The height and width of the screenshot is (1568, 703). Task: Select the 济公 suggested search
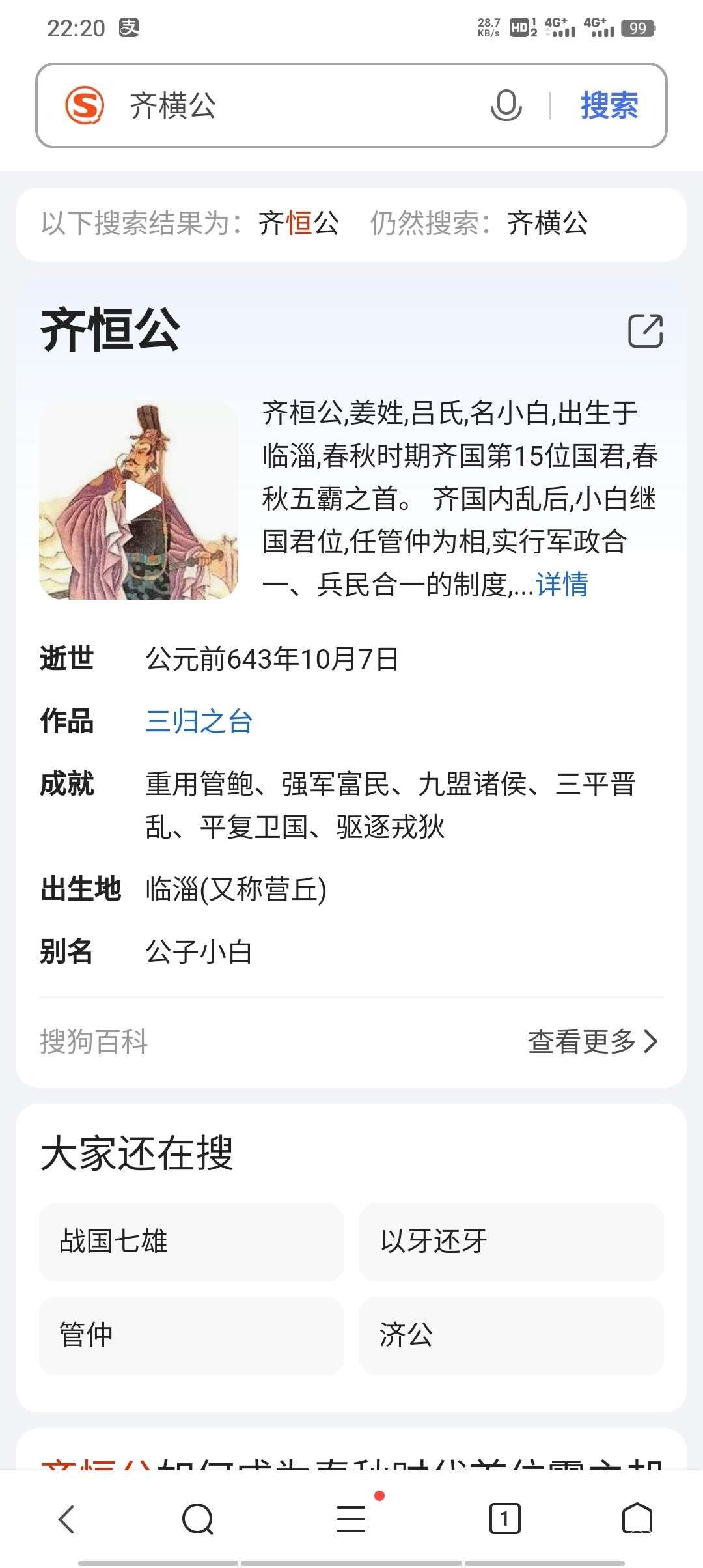tap(511, 1336)
